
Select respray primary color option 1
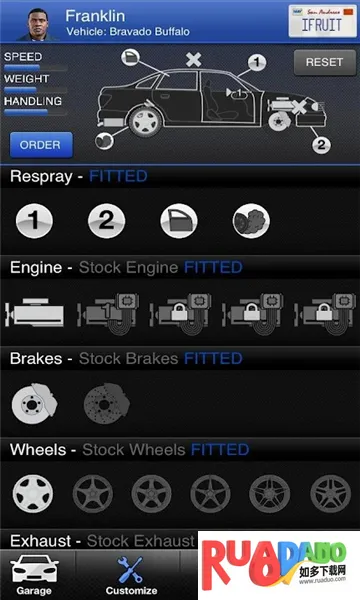tap(34, 221)
